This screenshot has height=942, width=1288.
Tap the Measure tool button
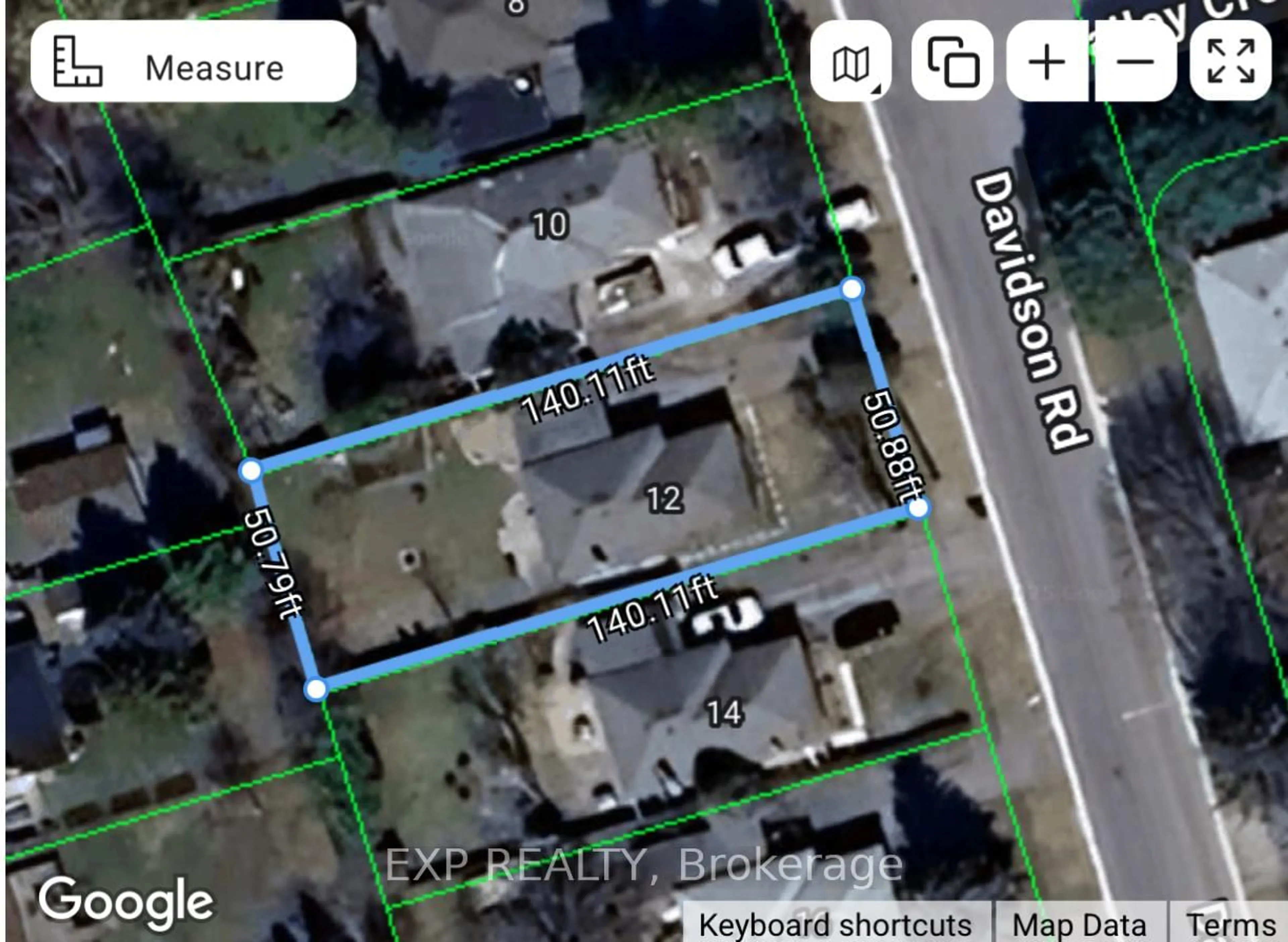tap(193, 62)
